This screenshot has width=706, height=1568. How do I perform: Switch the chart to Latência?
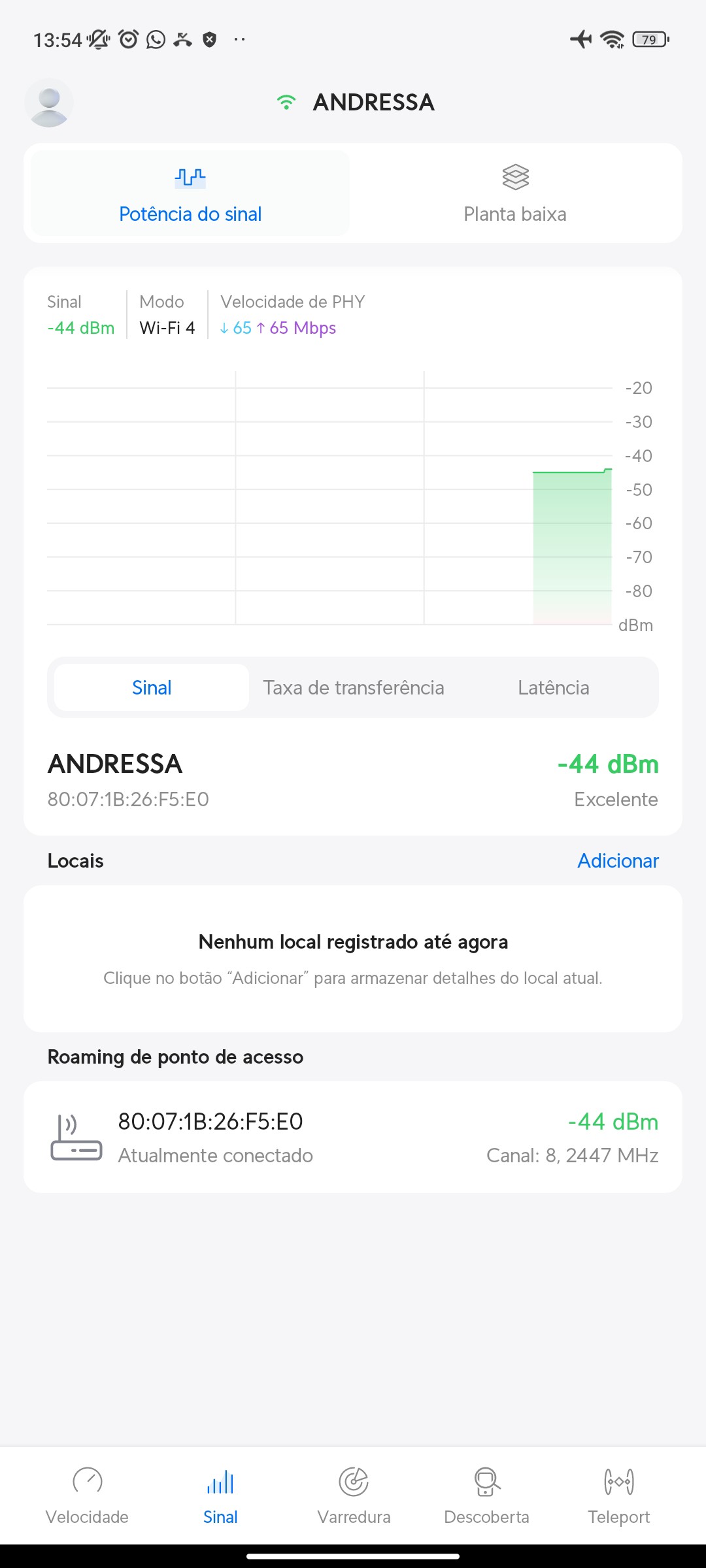pyautogui.click(x=553, y=687)
